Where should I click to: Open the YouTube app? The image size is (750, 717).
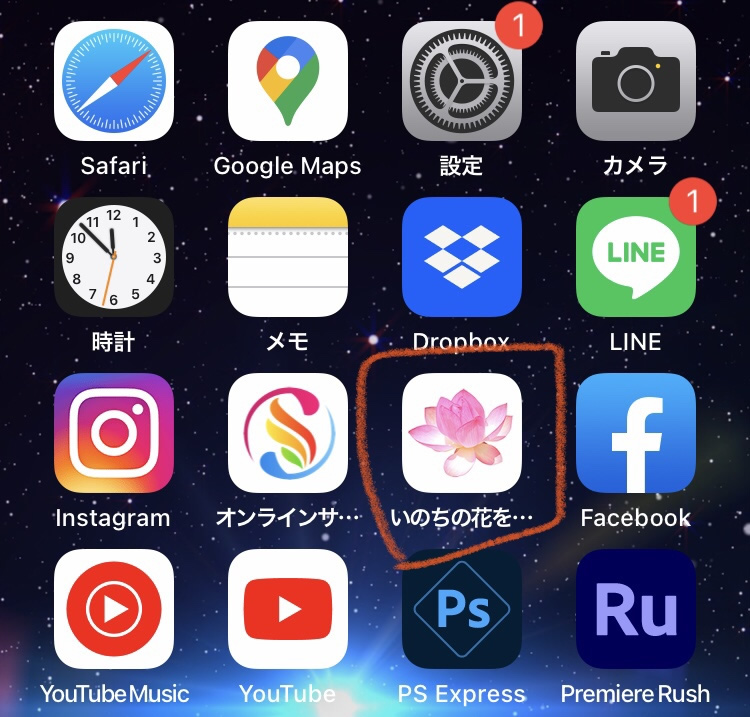coord(287,608)
